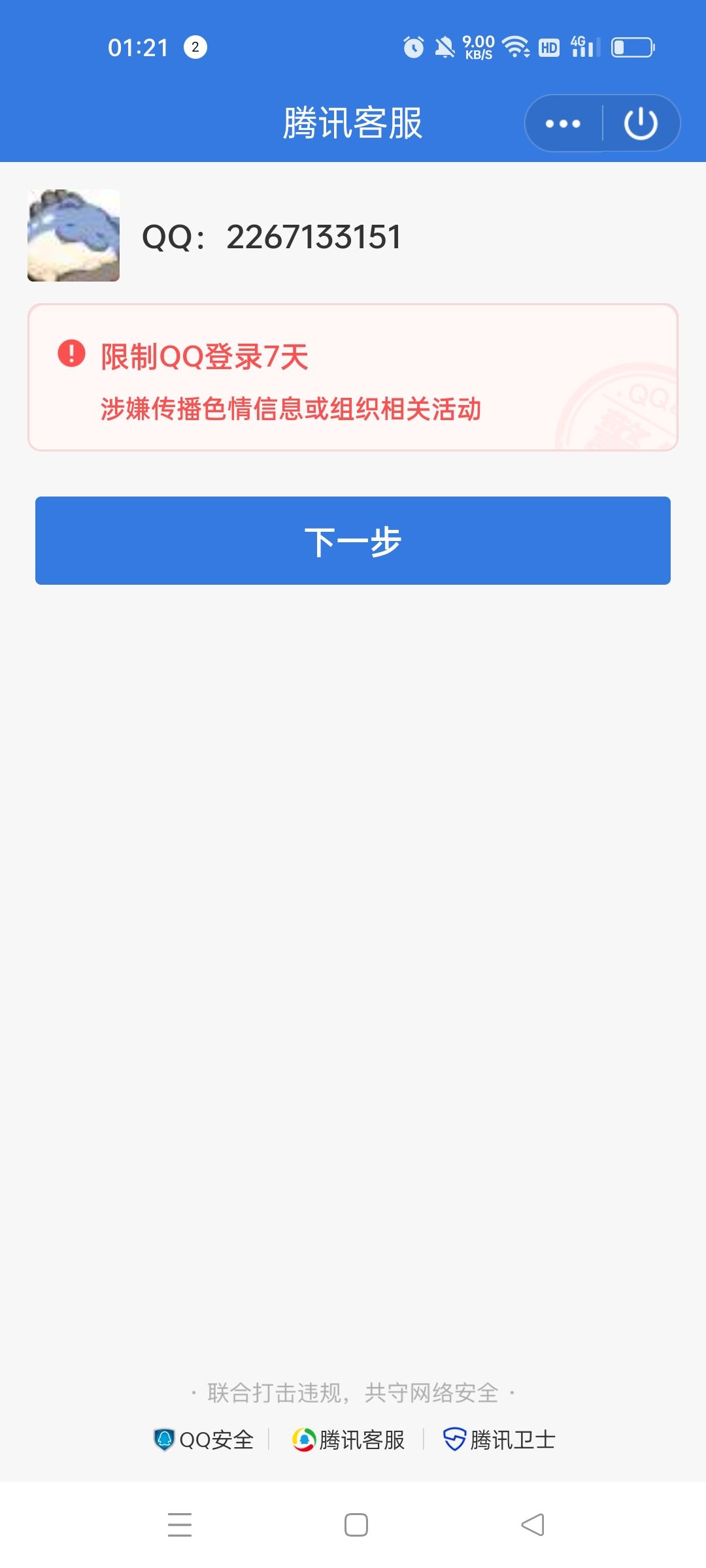The width and height of the screenshot is (706, 1568).
Task: Tap the 下一步 button
Action: (353, 541)
